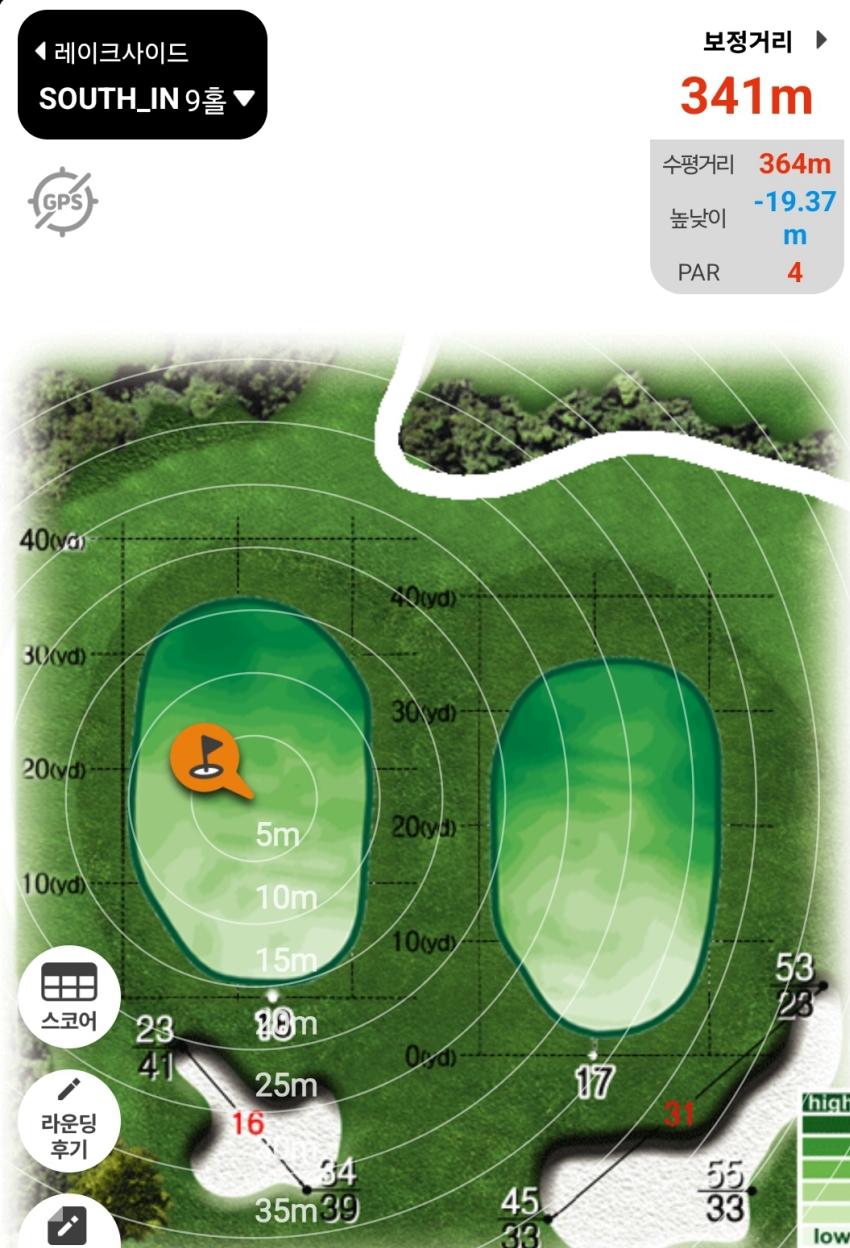Expand the 보정거리 distance details arrow
The width and height of the screenshot is (850, 1248).
coord(822,41)
